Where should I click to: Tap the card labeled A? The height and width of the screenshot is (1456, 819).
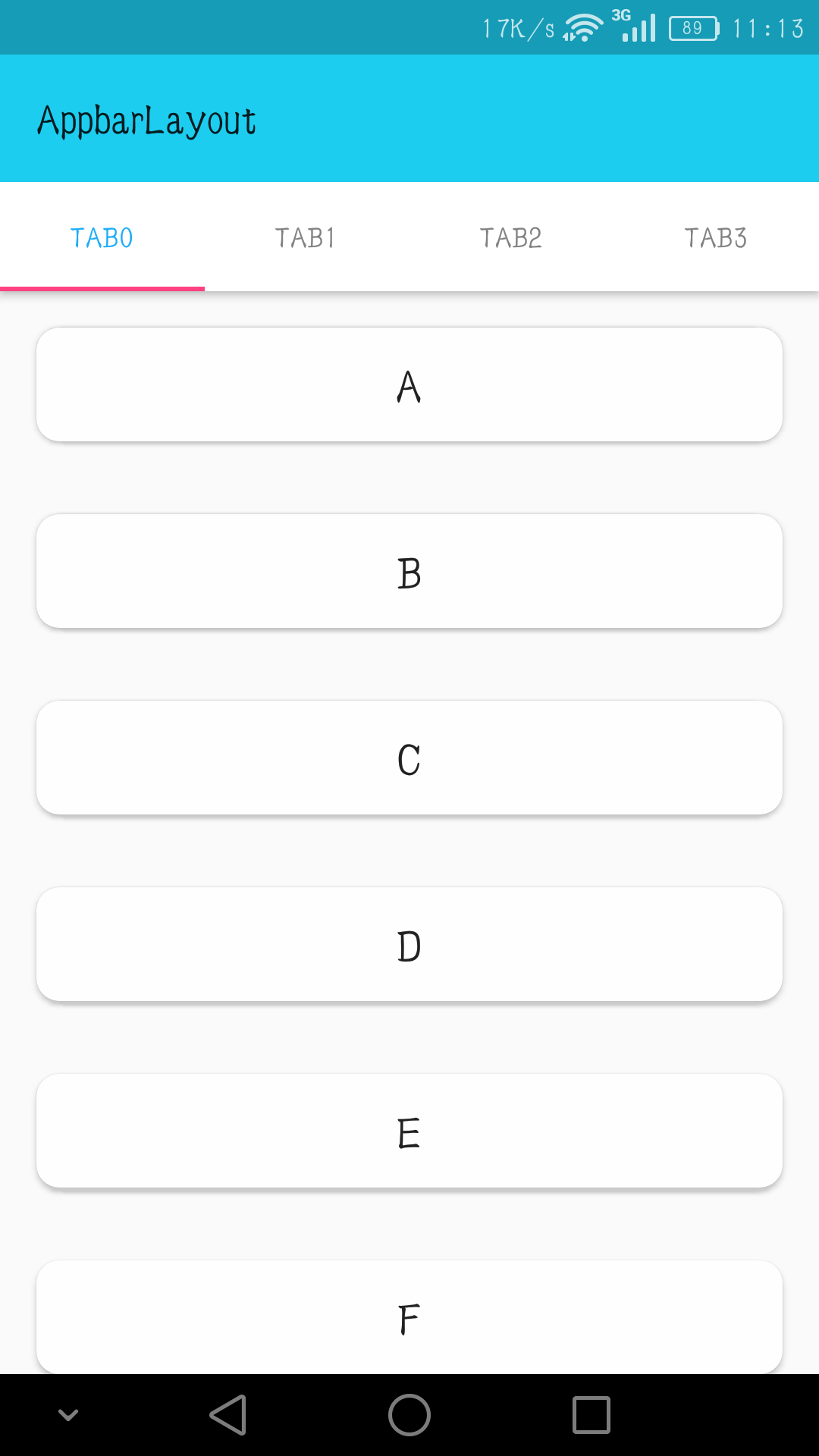coord(409,384)
